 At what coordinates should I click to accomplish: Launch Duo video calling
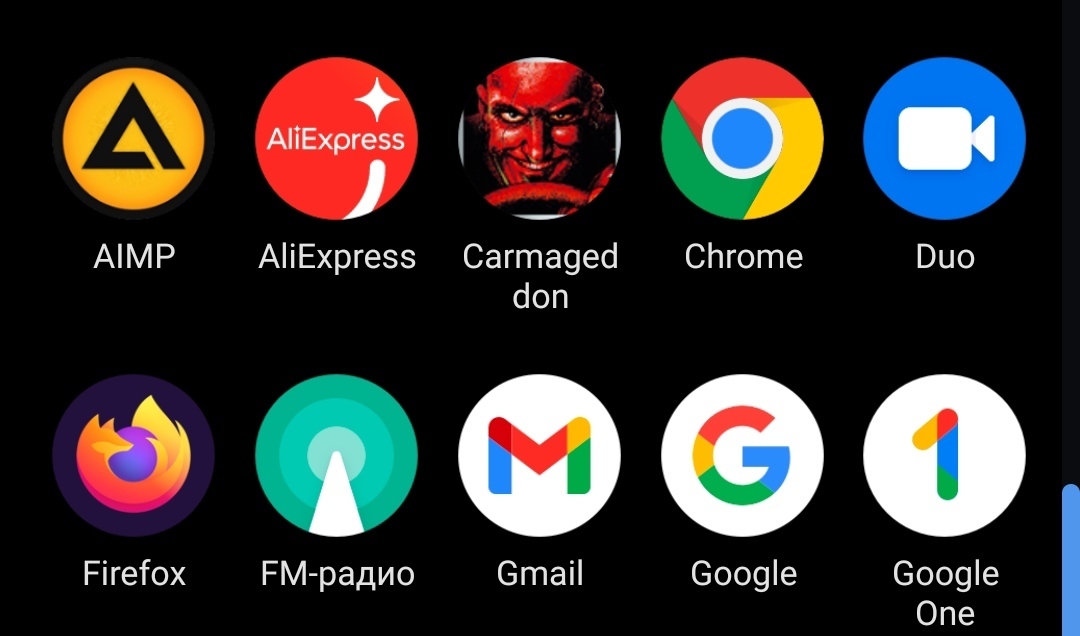[x=945, y=138]
